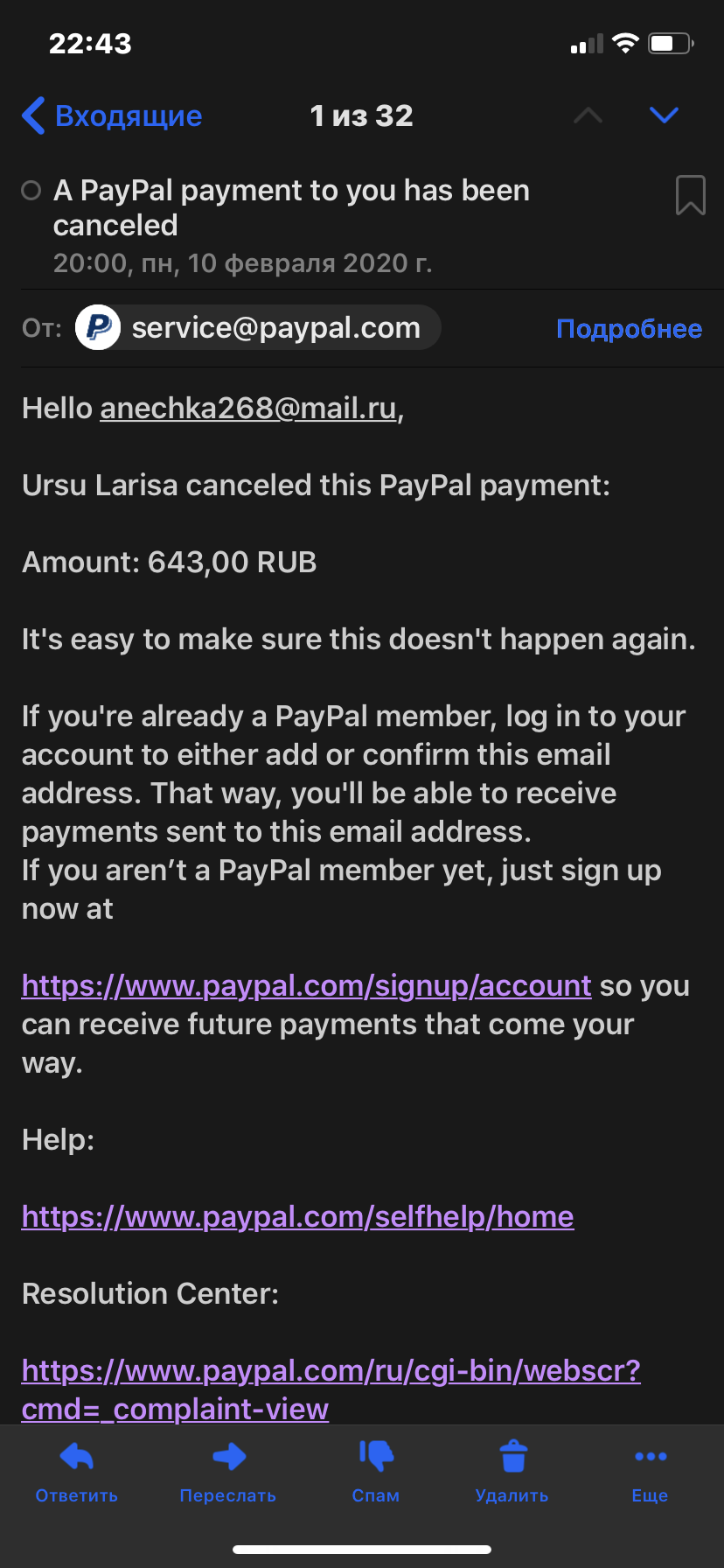Screen dimensions: 724x1568
Task: Delete email with Удалить
Action: (x=512, y=1472)
